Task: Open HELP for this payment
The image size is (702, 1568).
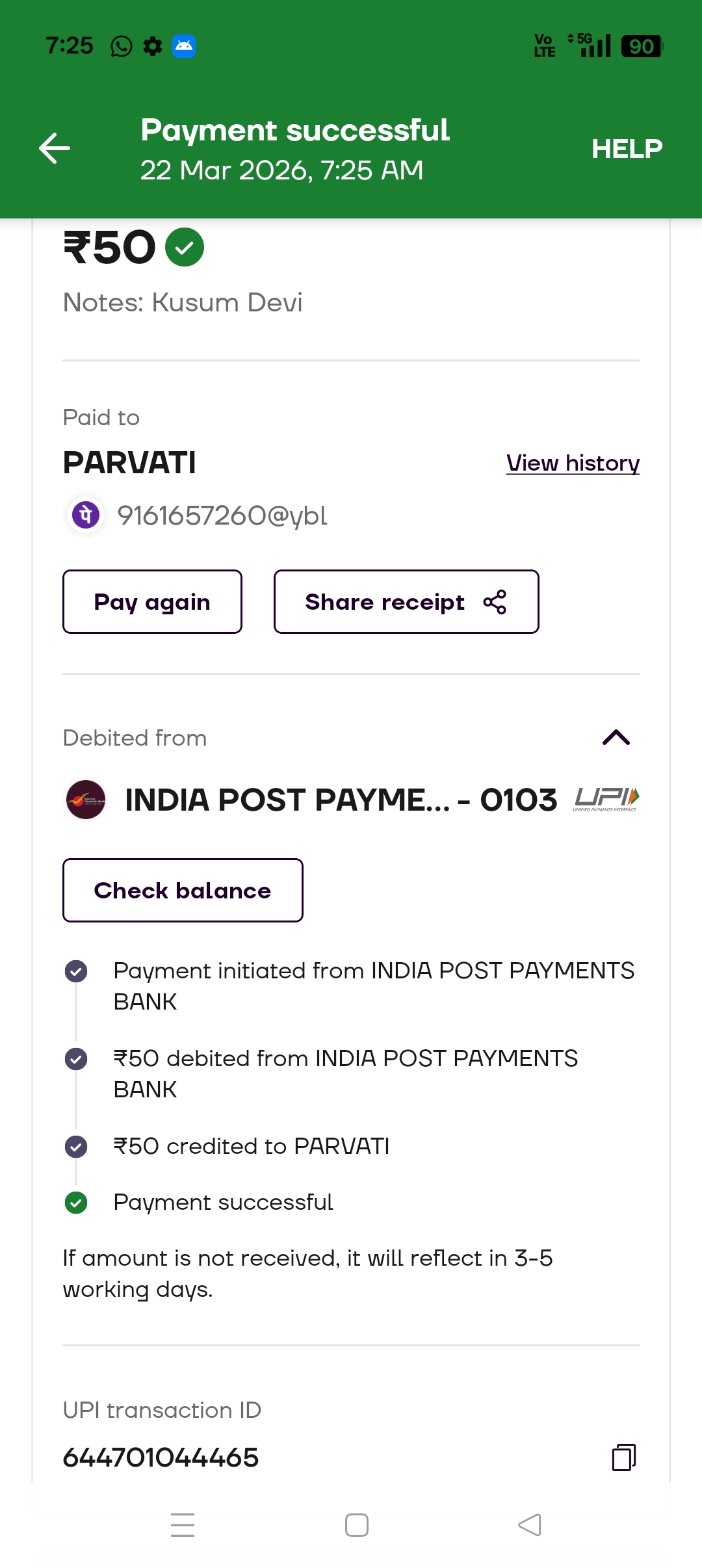Action: tap(626, 149)
